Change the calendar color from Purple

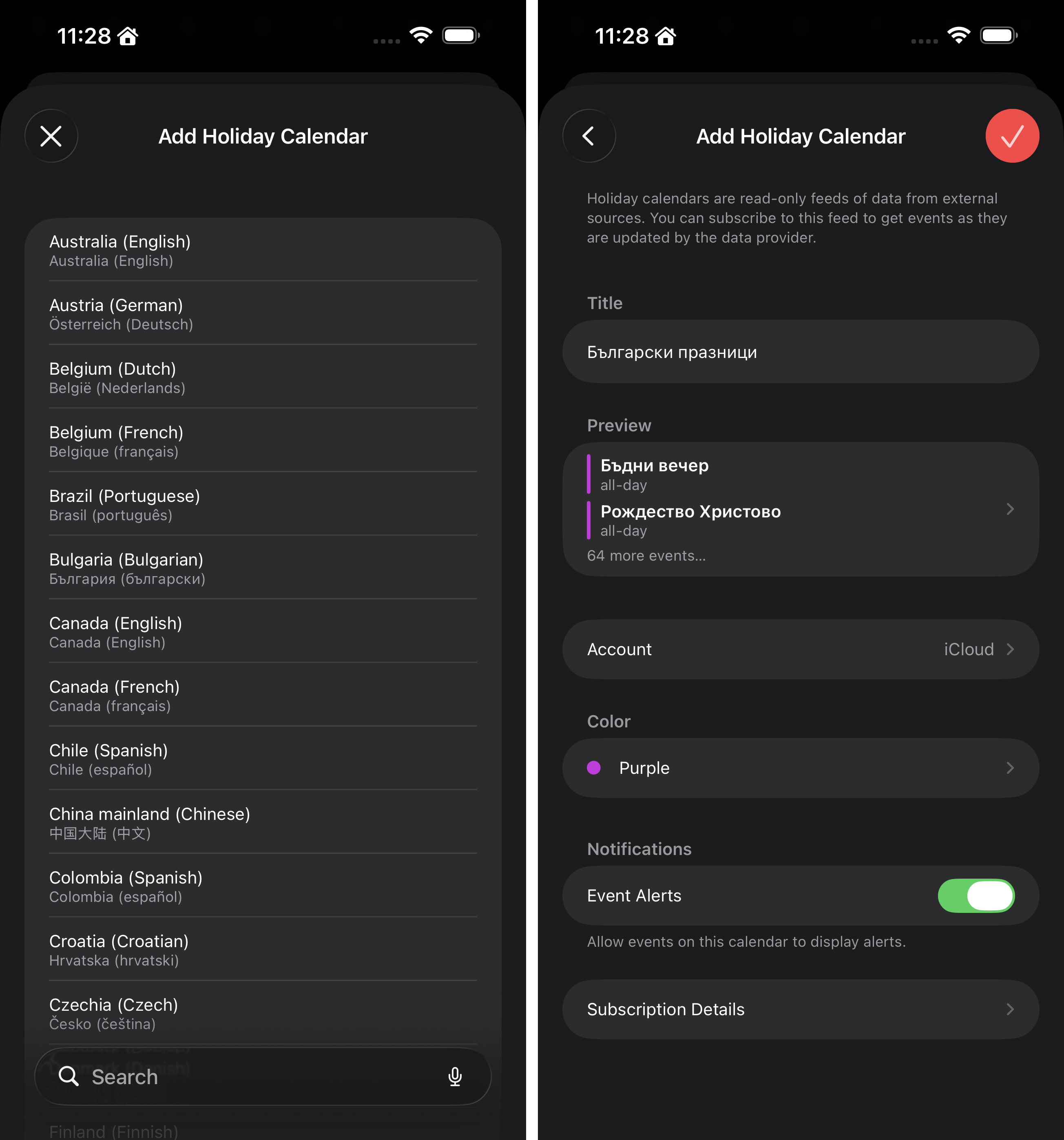click(800, 768)
